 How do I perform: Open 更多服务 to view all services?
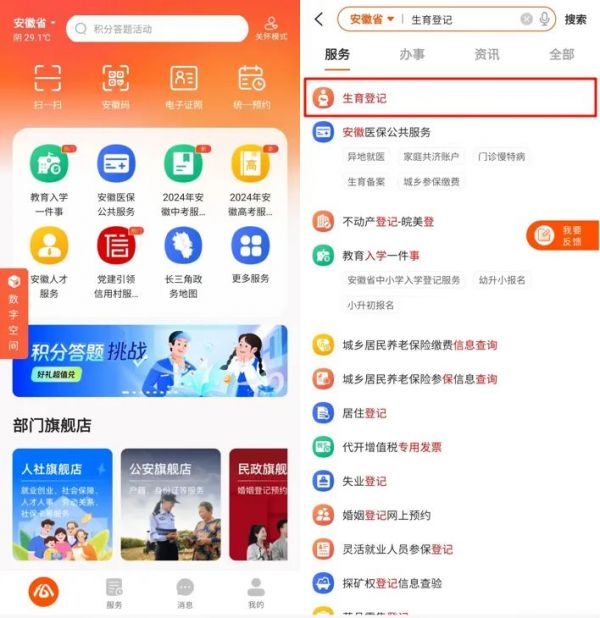pos(250,263)
